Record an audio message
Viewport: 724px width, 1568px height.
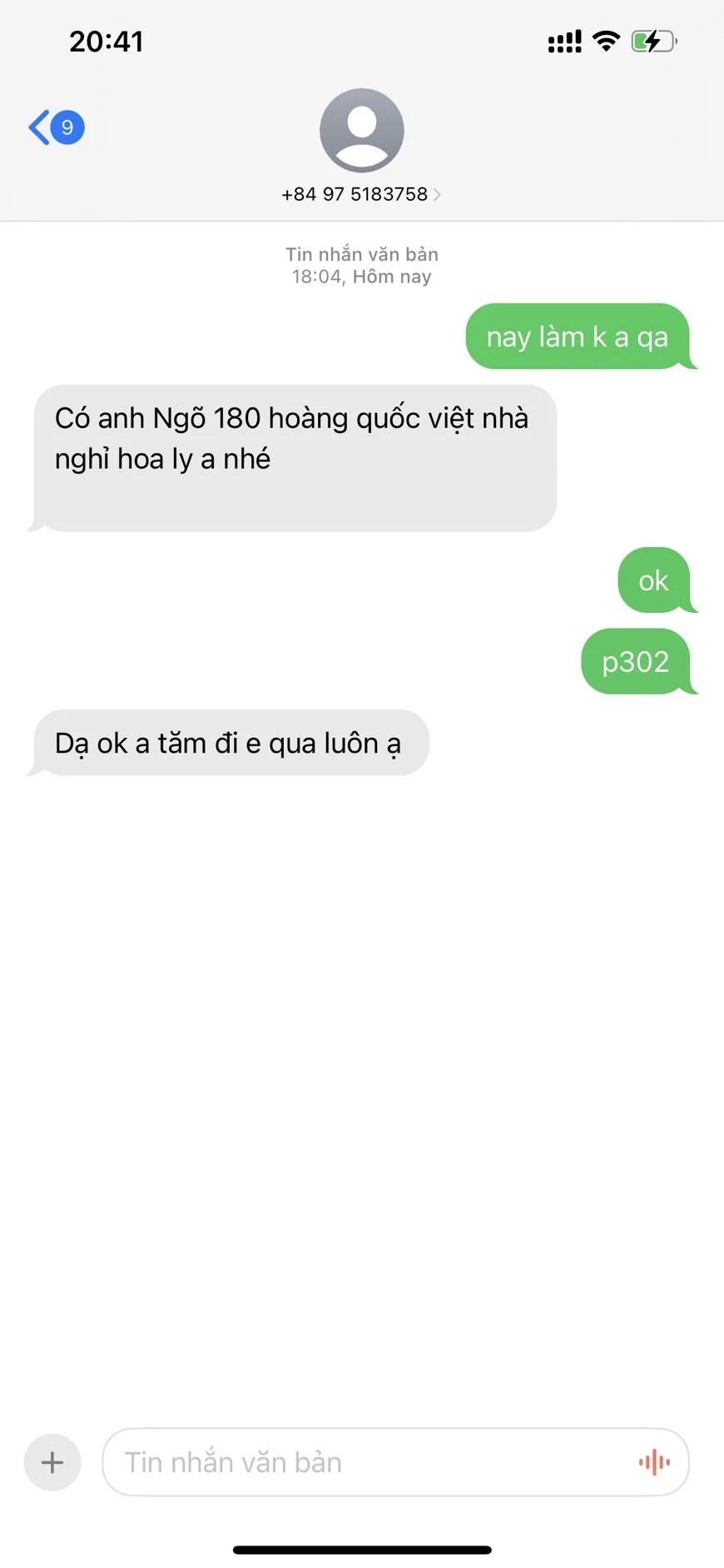pyautogui.click(x=654, y=1462)
